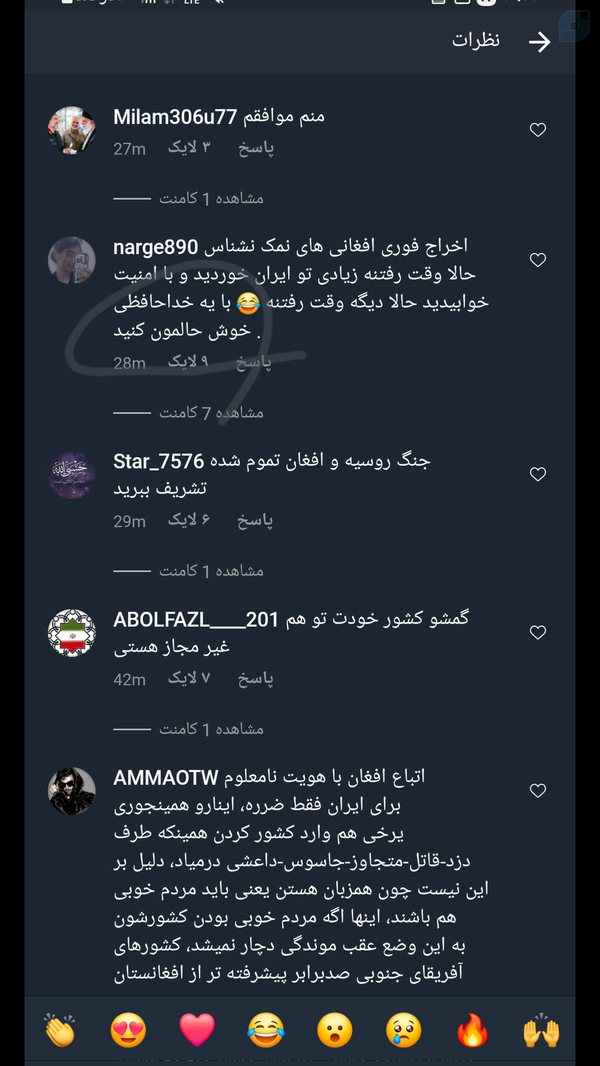Like the comment by narge890

click(x=538, y=260)
